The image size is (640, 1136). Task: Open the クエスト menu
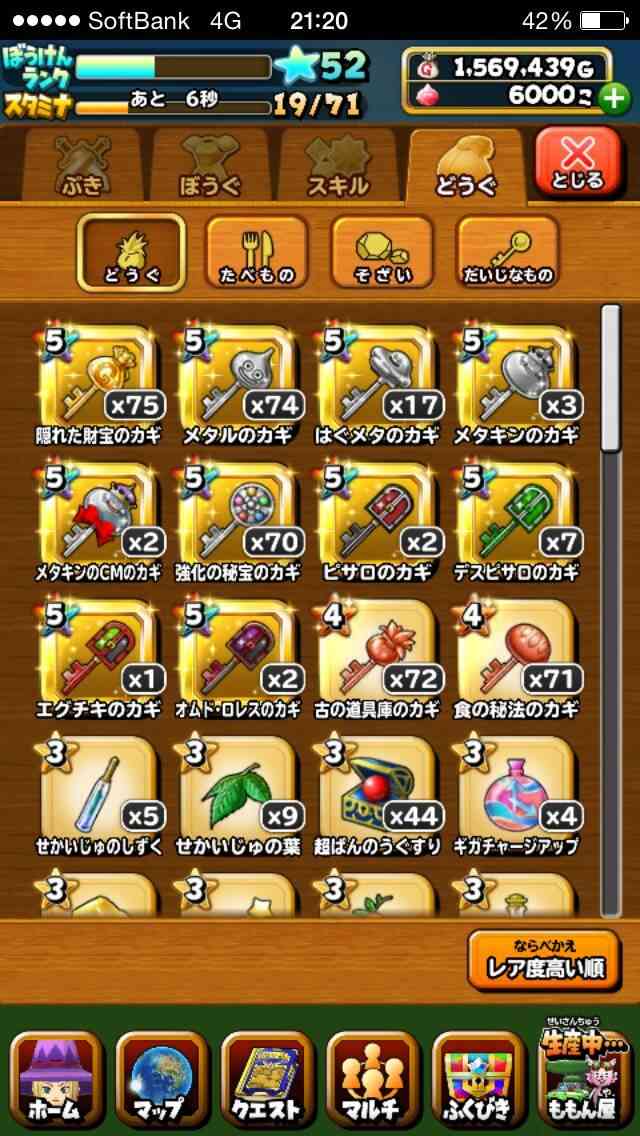point(267,1074)
